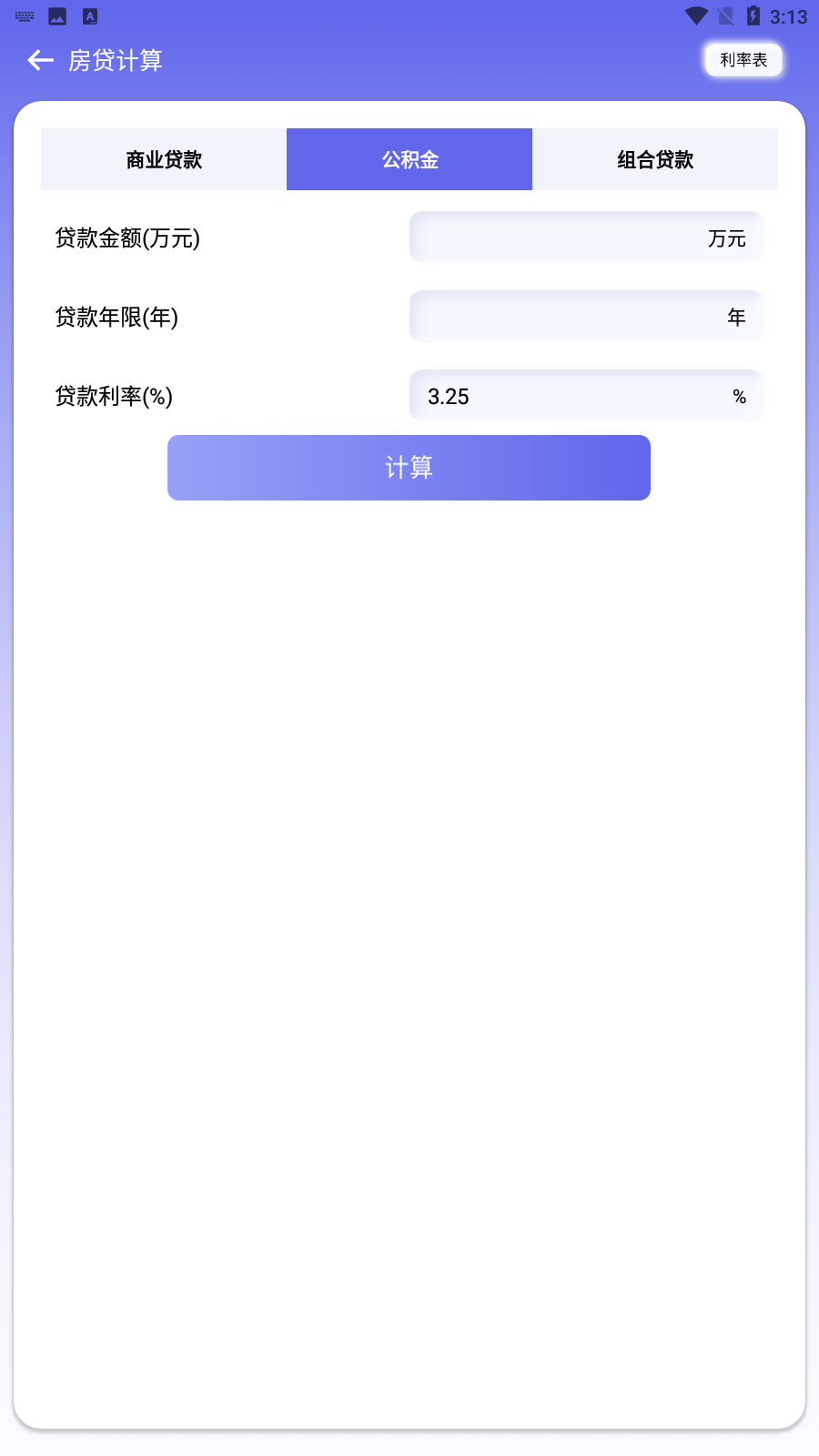Screen dimensions: 819x1456
Task: Click the 年 unit label
Action: click(736, 317)
